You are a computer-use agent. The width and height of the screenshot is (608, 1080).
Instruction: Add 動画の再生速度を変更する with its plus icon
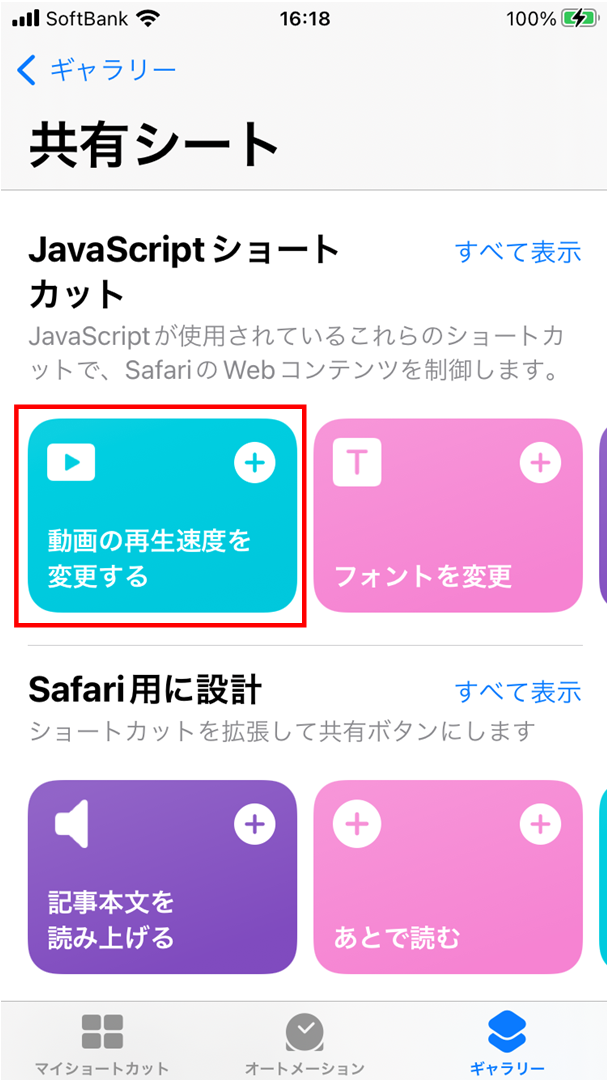pos(254,462)
